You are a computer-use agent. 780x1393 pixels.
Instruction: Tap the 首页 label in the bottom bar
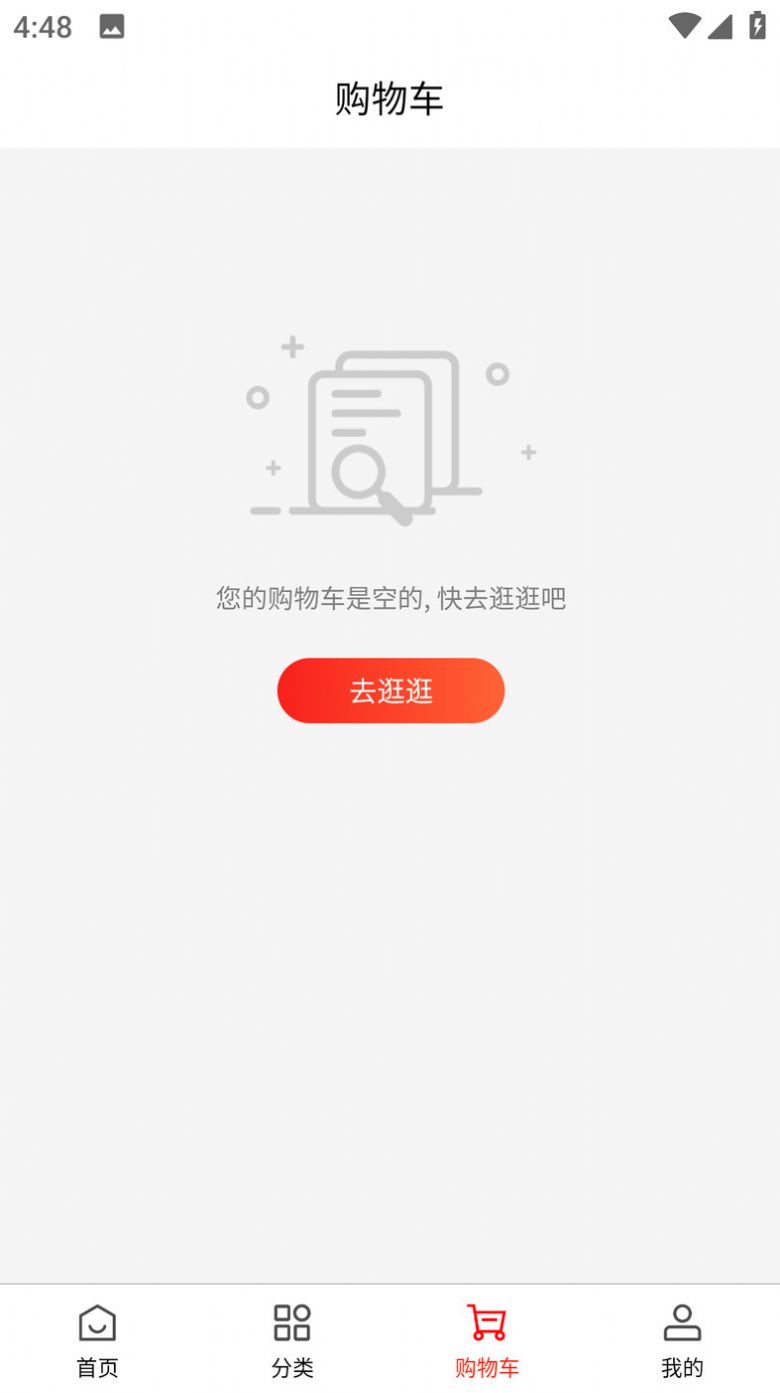pyautogui.click(x=97, y=1366)
